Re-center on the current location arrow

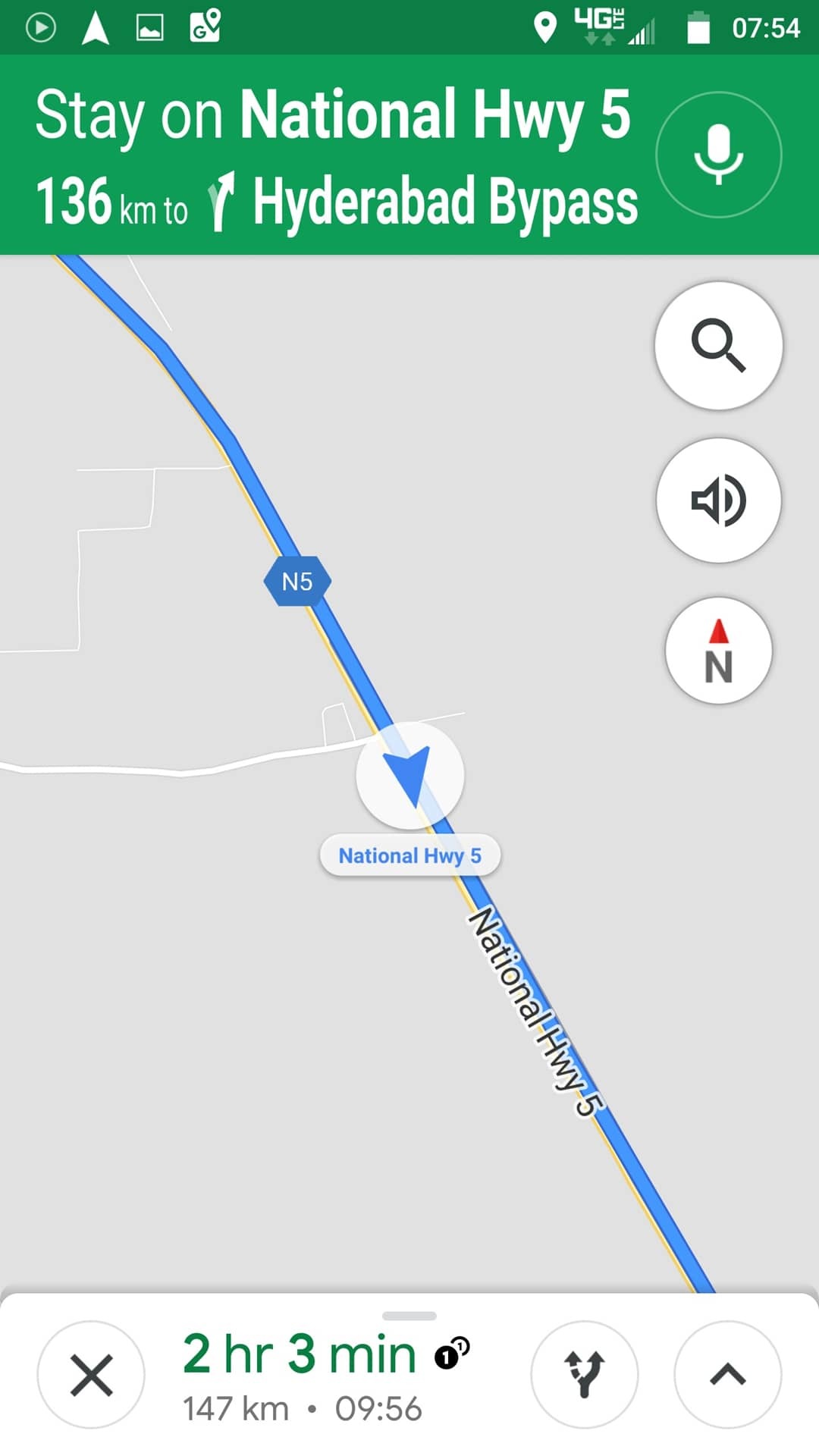coord(409,775)
